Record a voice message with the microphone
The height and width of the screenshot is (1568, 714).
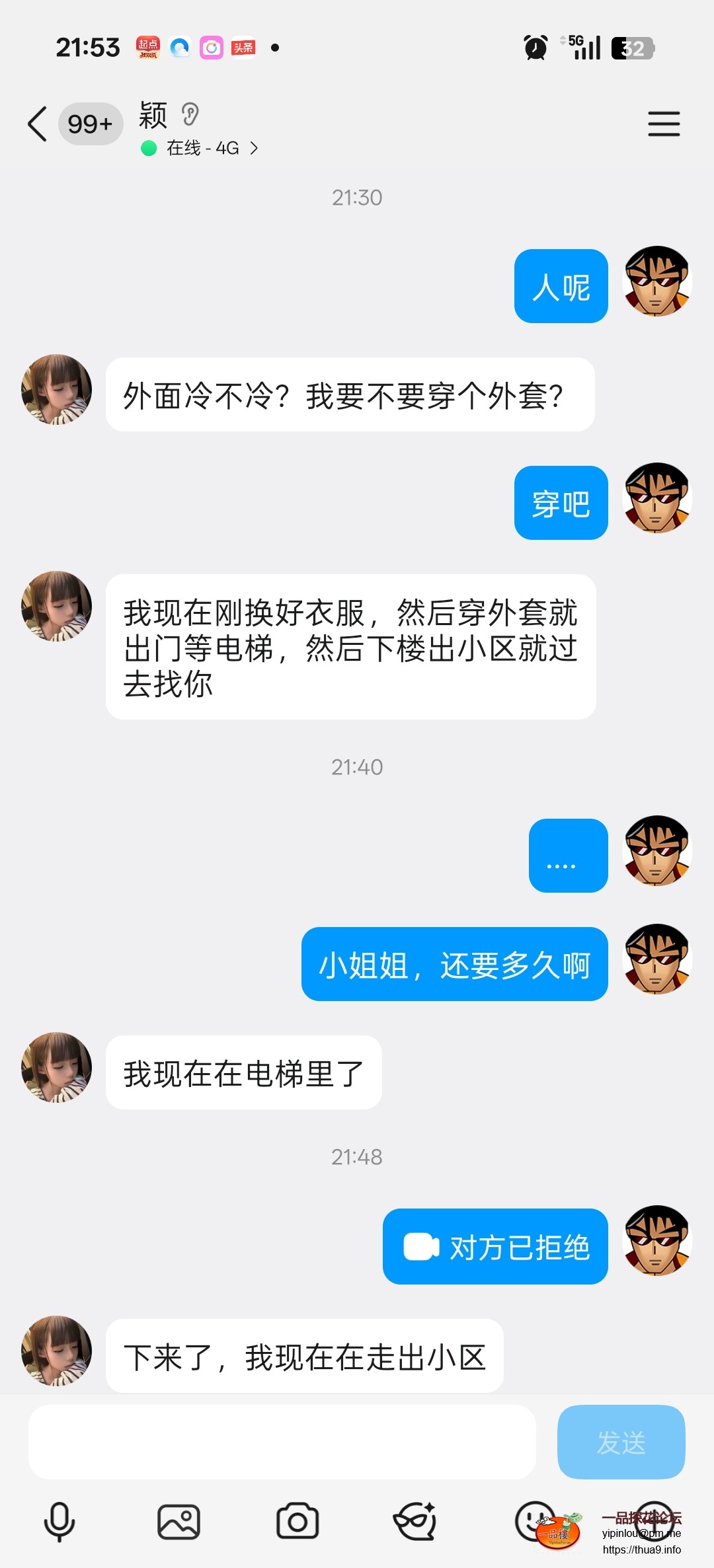click(59, 1521)
